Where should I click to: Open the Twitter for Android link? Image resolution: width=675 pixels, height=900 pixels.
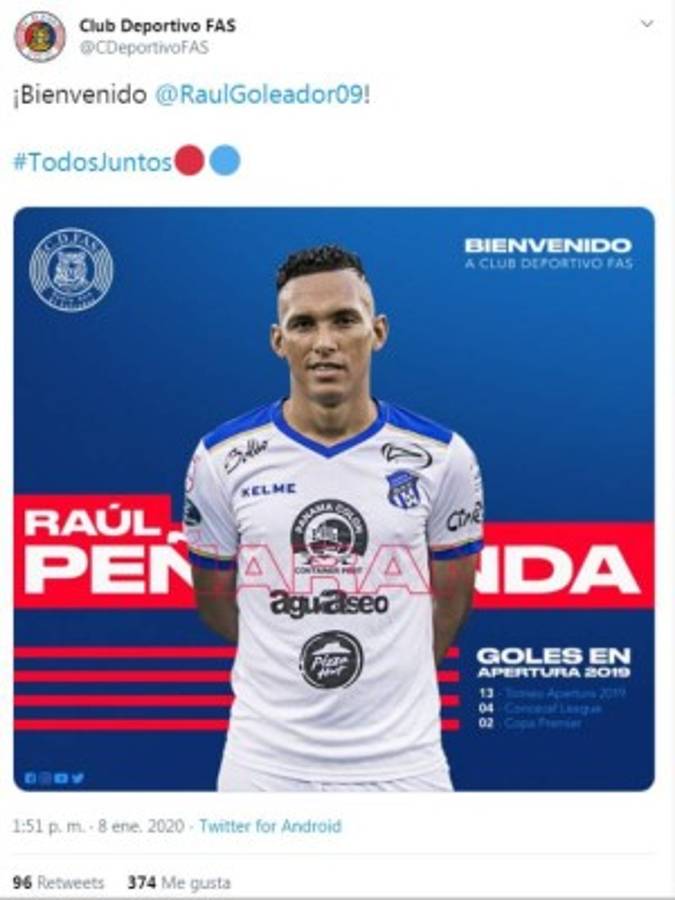[270, 826]
